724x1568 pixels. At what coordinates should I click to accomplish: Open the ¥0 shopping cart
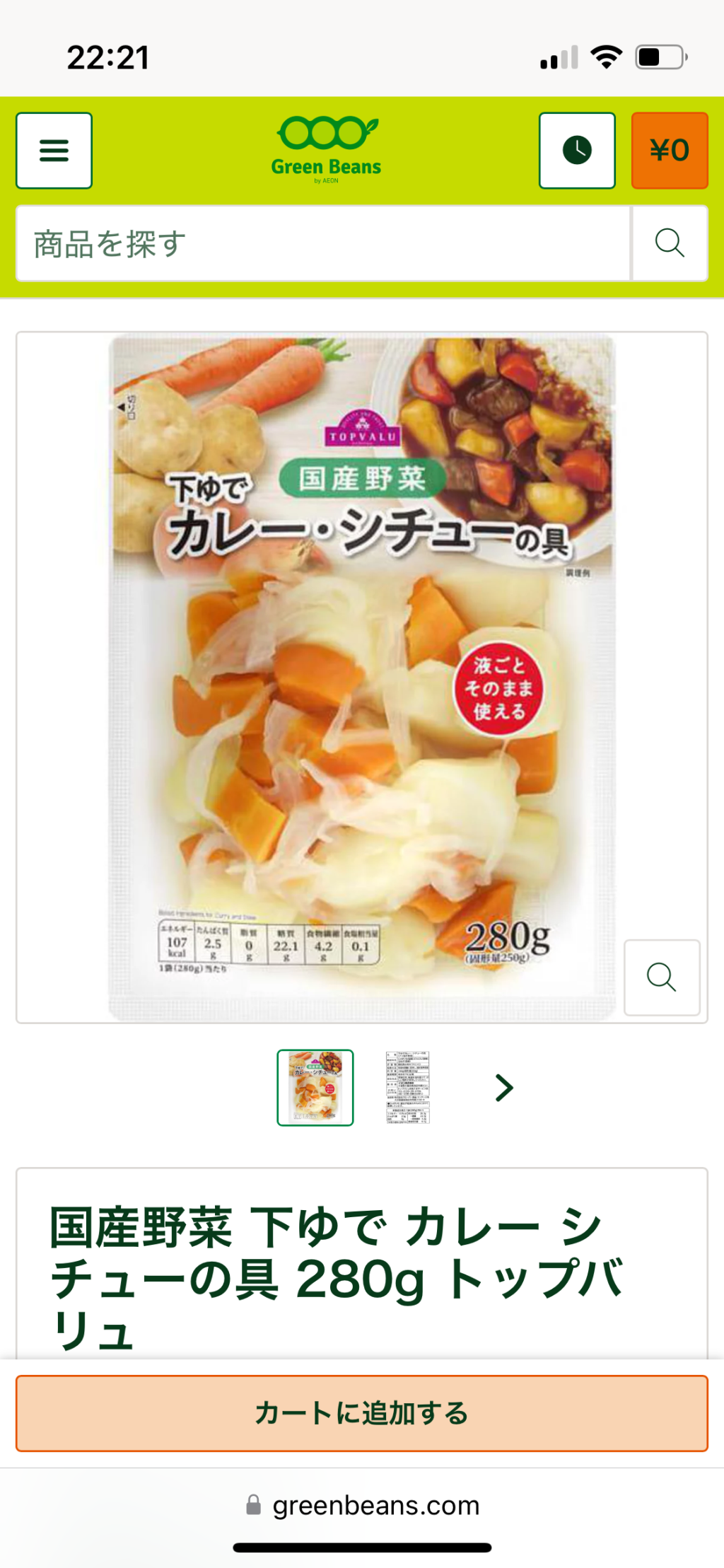pos(669,151)
